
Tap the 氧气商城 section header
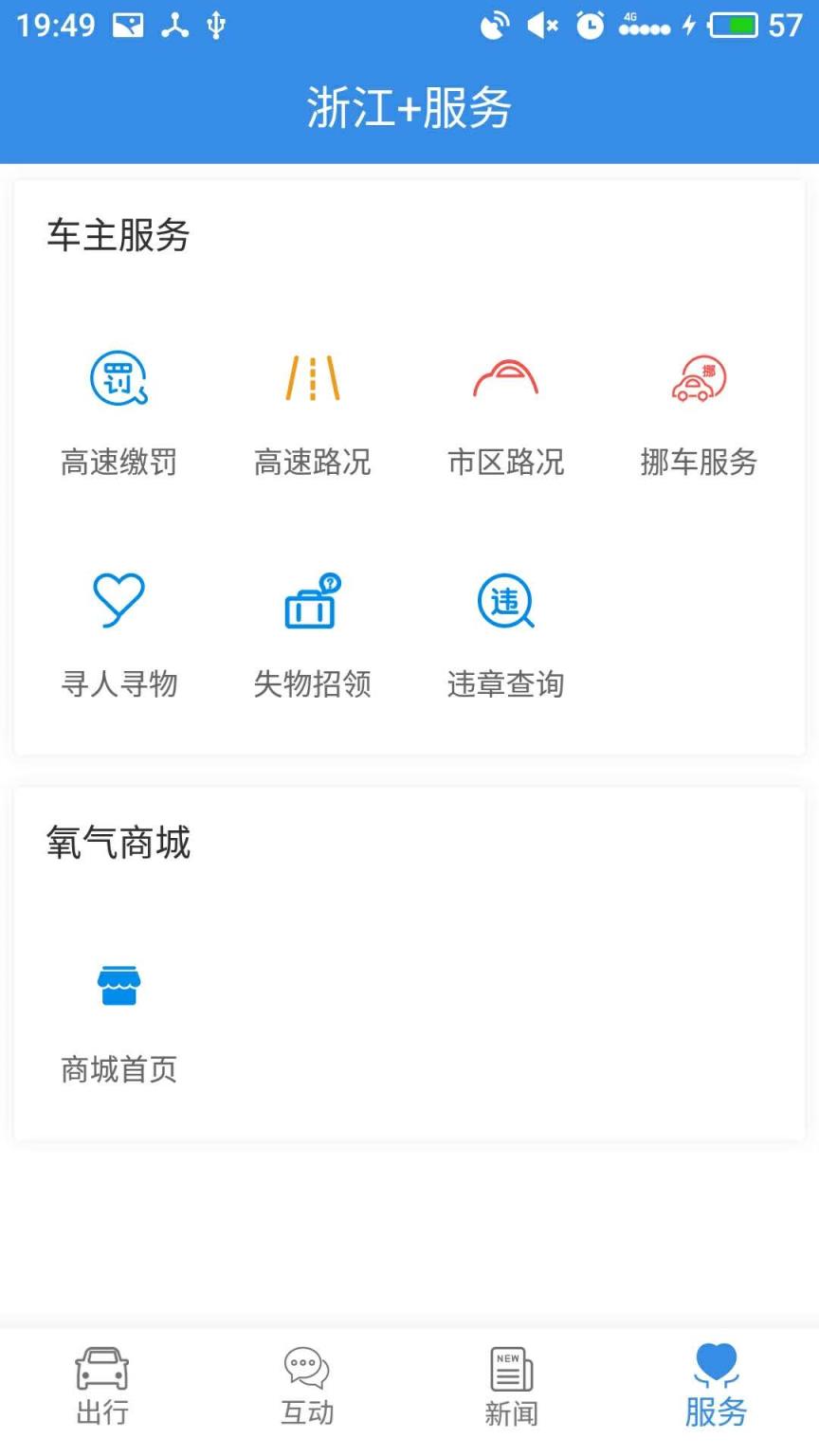coord(118,842)
